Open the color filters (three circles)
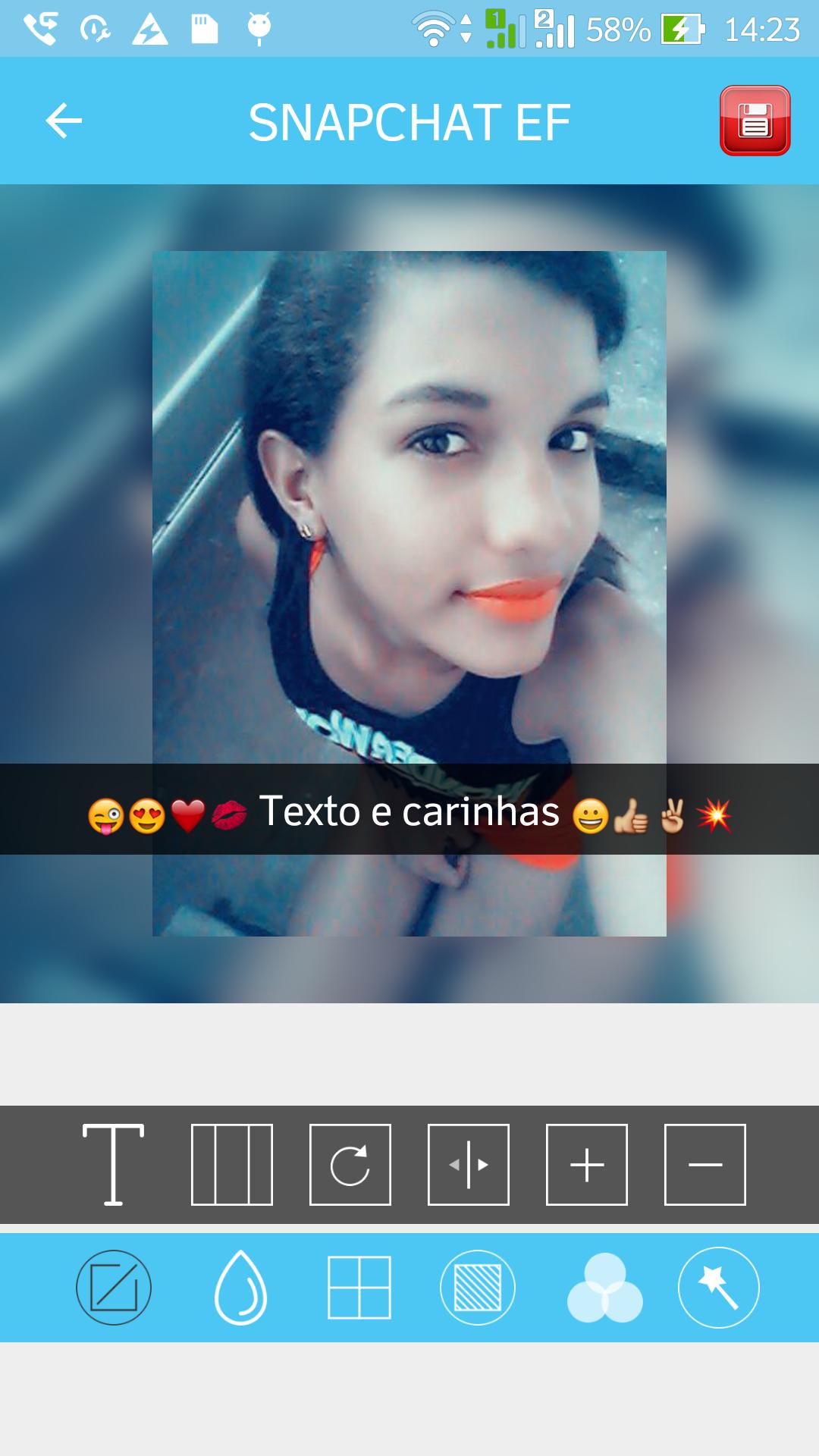The width and height of the screenshot is (819, 1456). click(604, 1288)
